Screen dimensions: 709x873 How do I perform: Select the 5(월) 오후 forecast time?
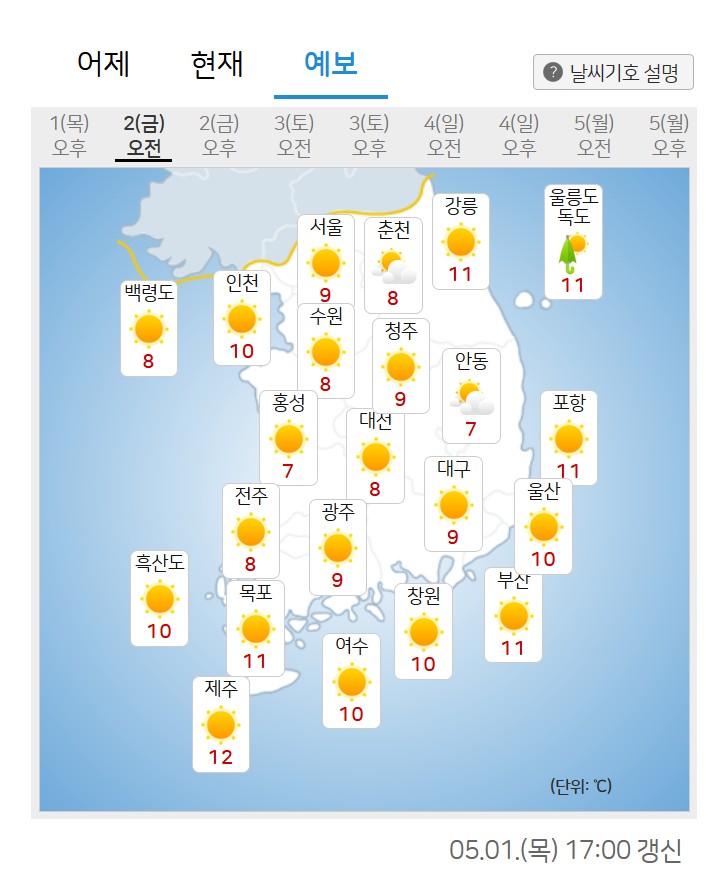pyautogui.click(x=669, y=136)
